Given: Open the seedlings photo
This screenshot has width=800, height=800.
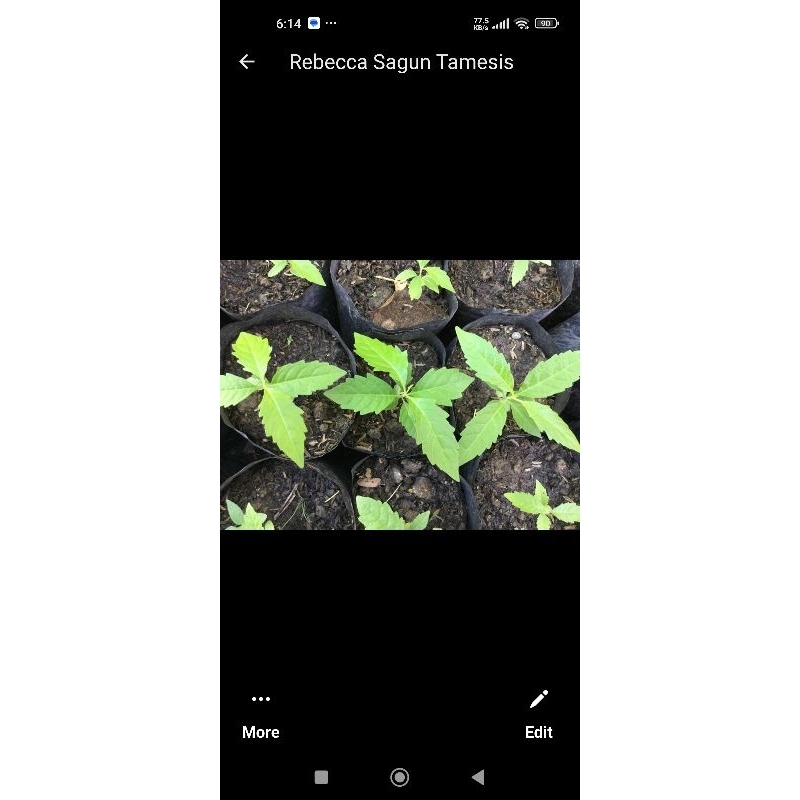Looking at the screenshot, I should click(400, 395).
